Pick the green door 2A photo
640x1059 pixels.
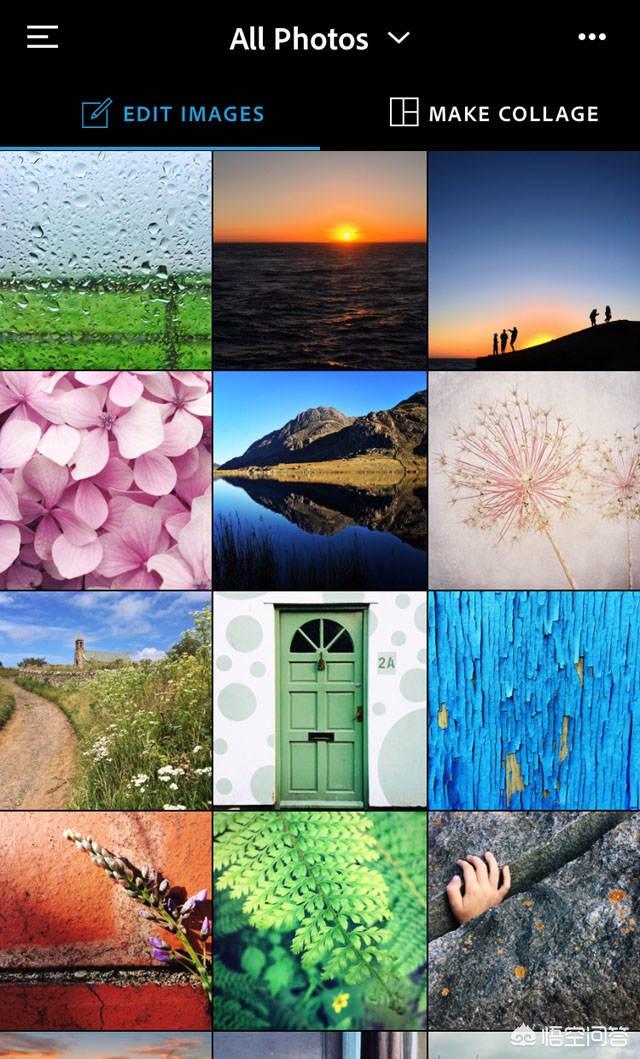[320, 700]
